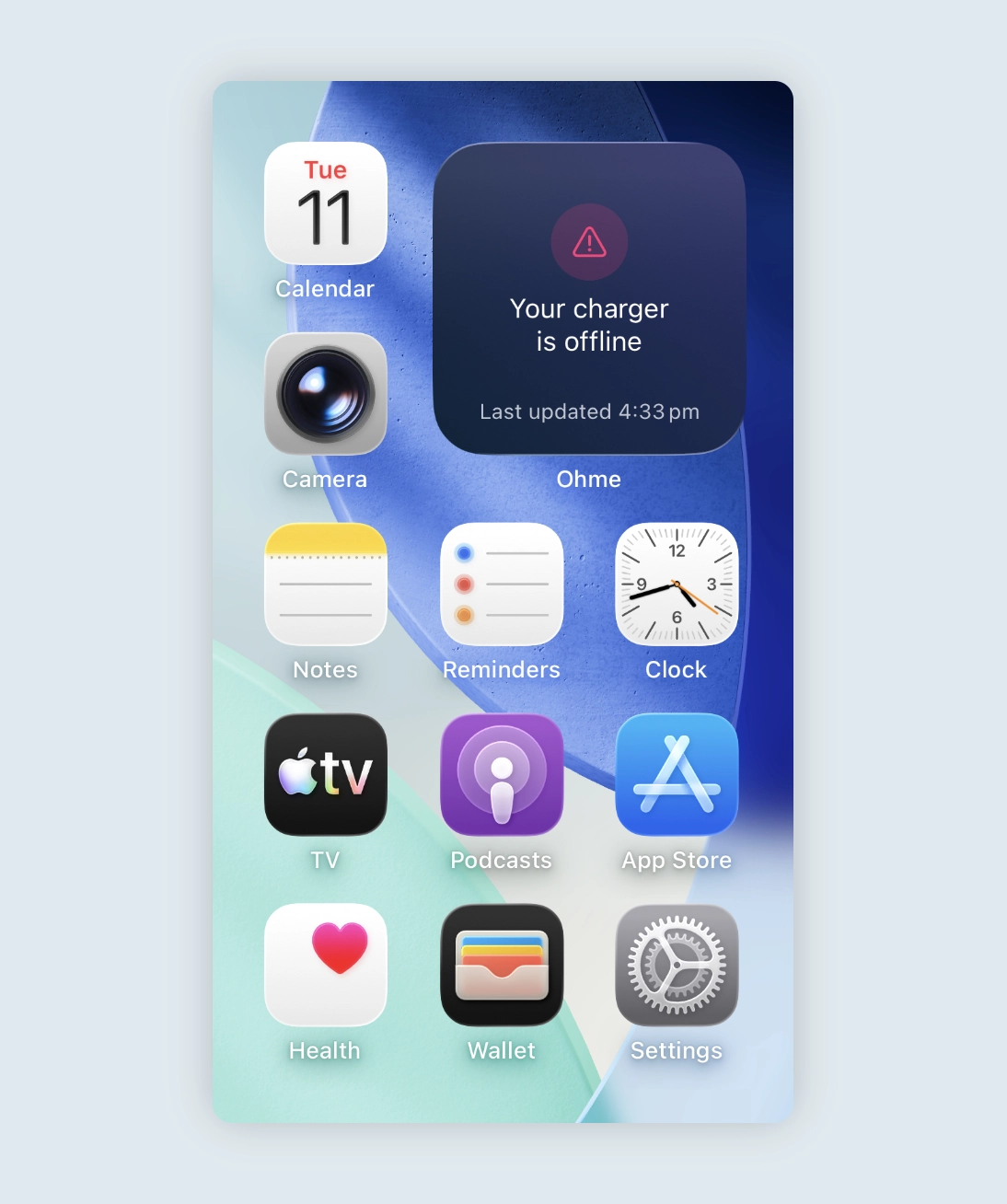Launch the Reminders app
The width and height of the screenshot is (1007, 1204).
[x=502, y=585]
